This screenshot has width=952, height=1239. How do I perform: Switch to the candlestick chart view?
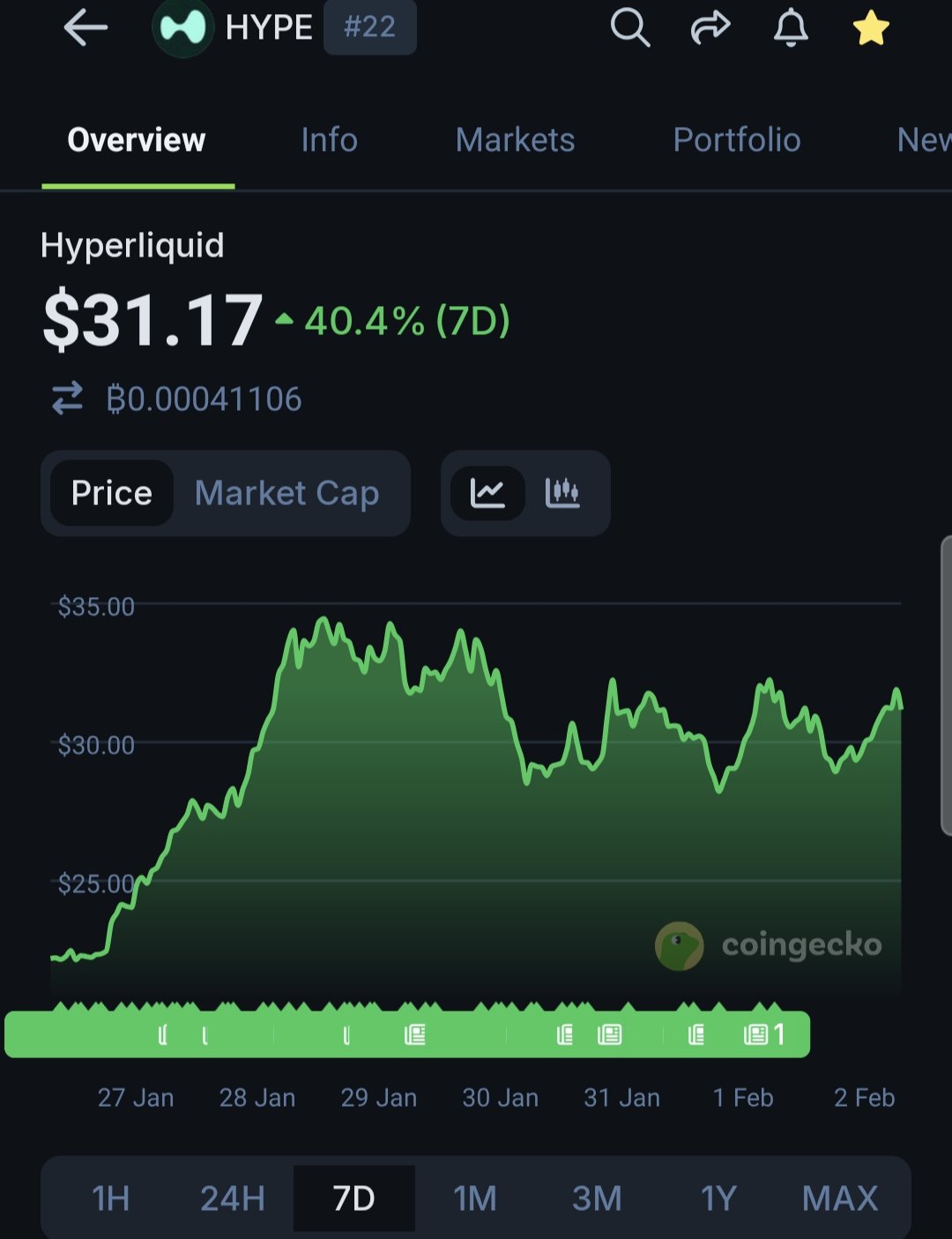[x=562, y=493]
